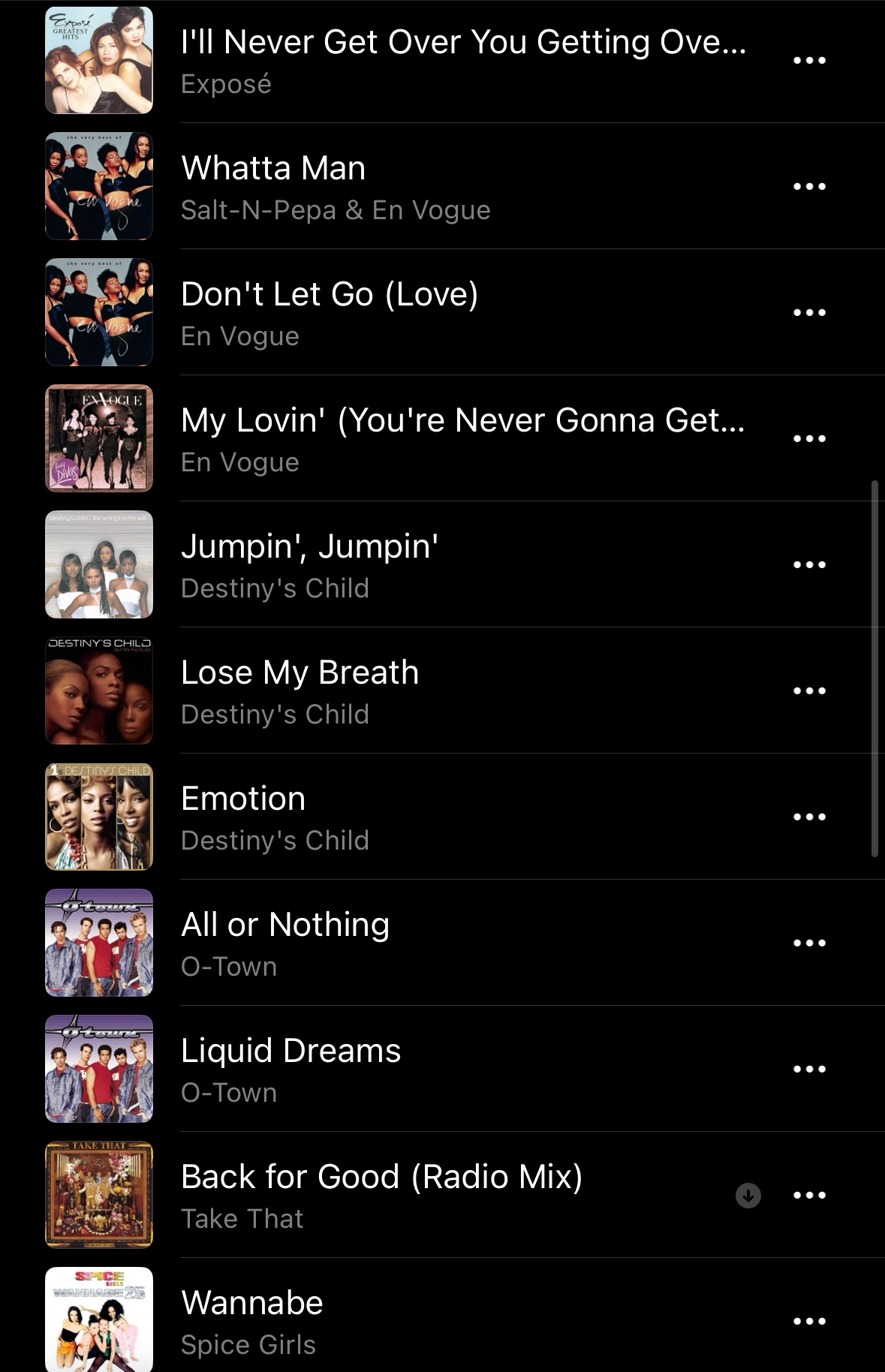Image resolution: width=885 pixels, height=1372 pixels.
Task: Open more options for Wannabe
Action: 809,1321
